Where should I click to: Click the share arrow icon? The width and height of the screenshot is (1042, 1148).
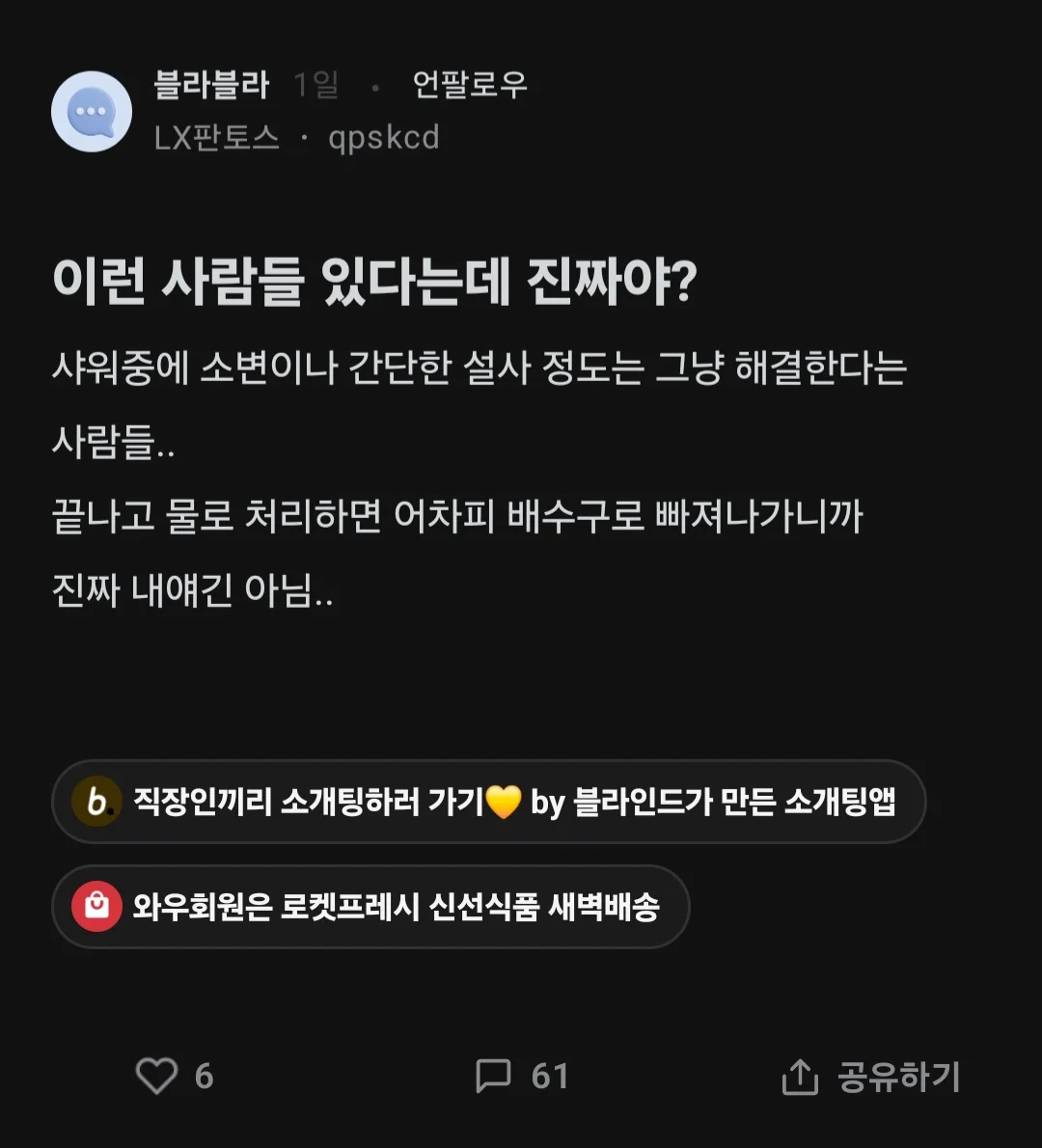[x=799, y=1075]
